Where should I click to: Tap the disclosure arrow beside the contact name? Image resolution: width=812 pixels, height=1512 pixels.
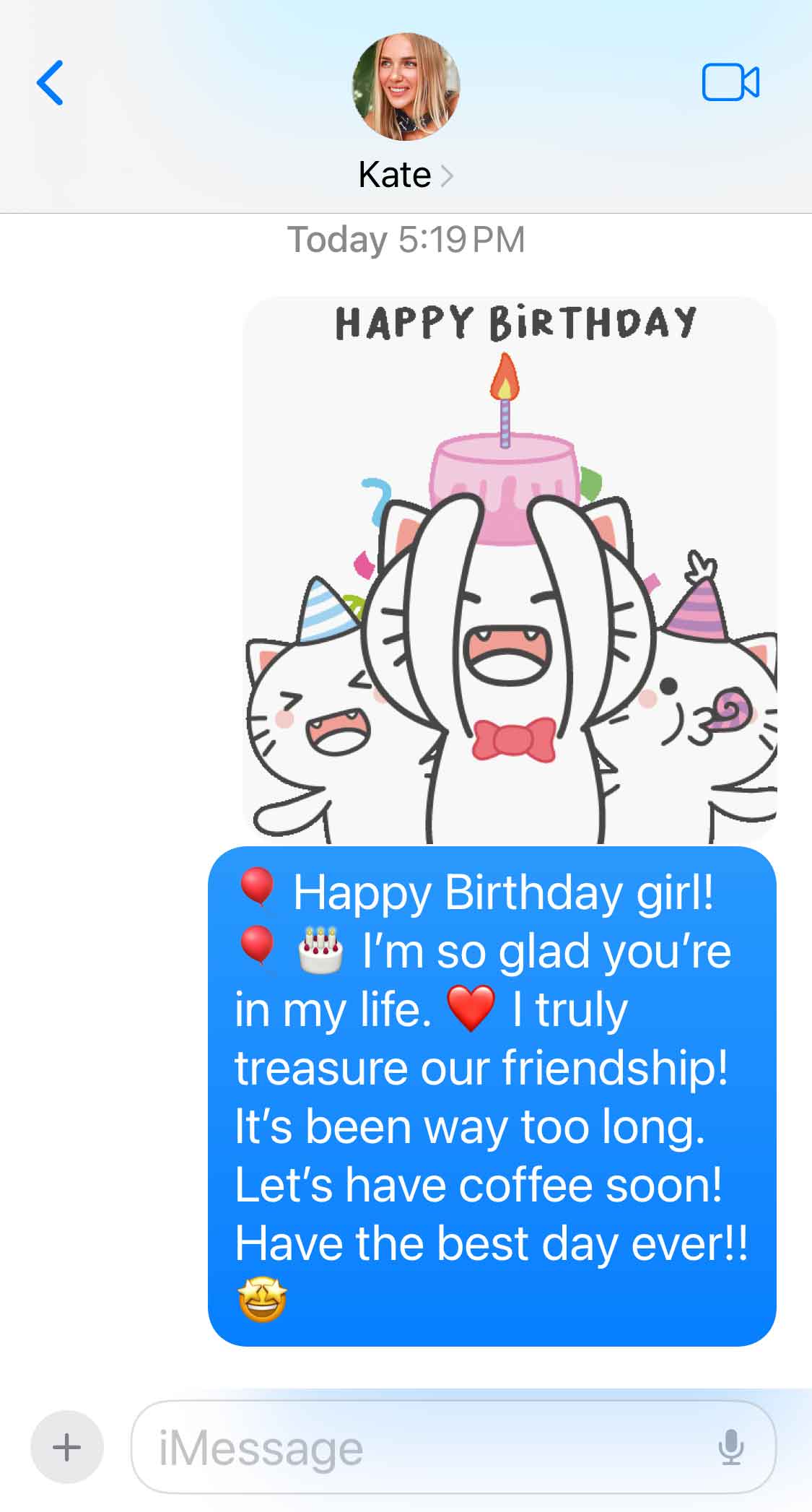pos(448,175)
